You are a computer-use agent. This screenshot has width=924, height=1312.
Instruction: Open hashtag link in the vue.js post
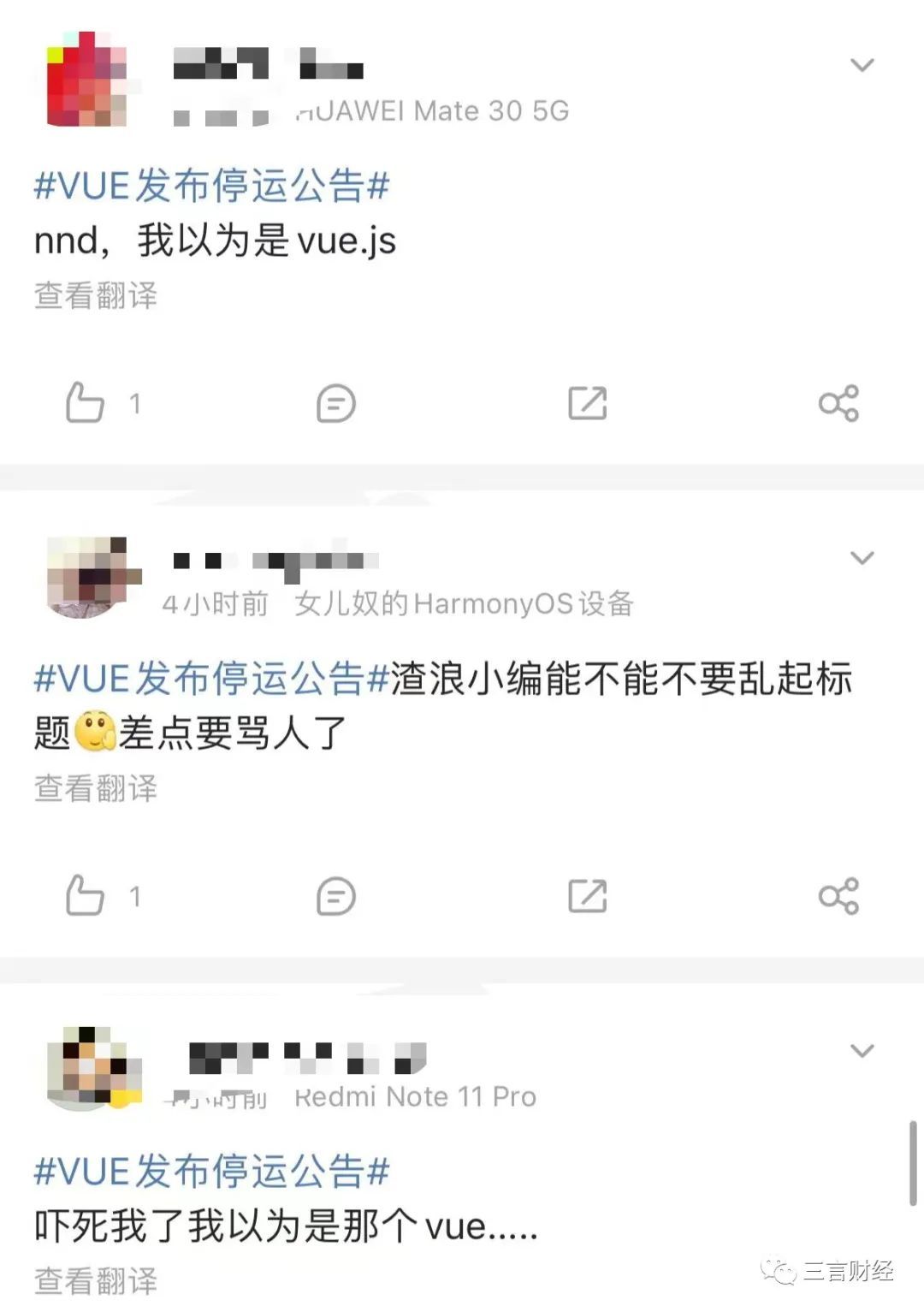tap(211, 186)
